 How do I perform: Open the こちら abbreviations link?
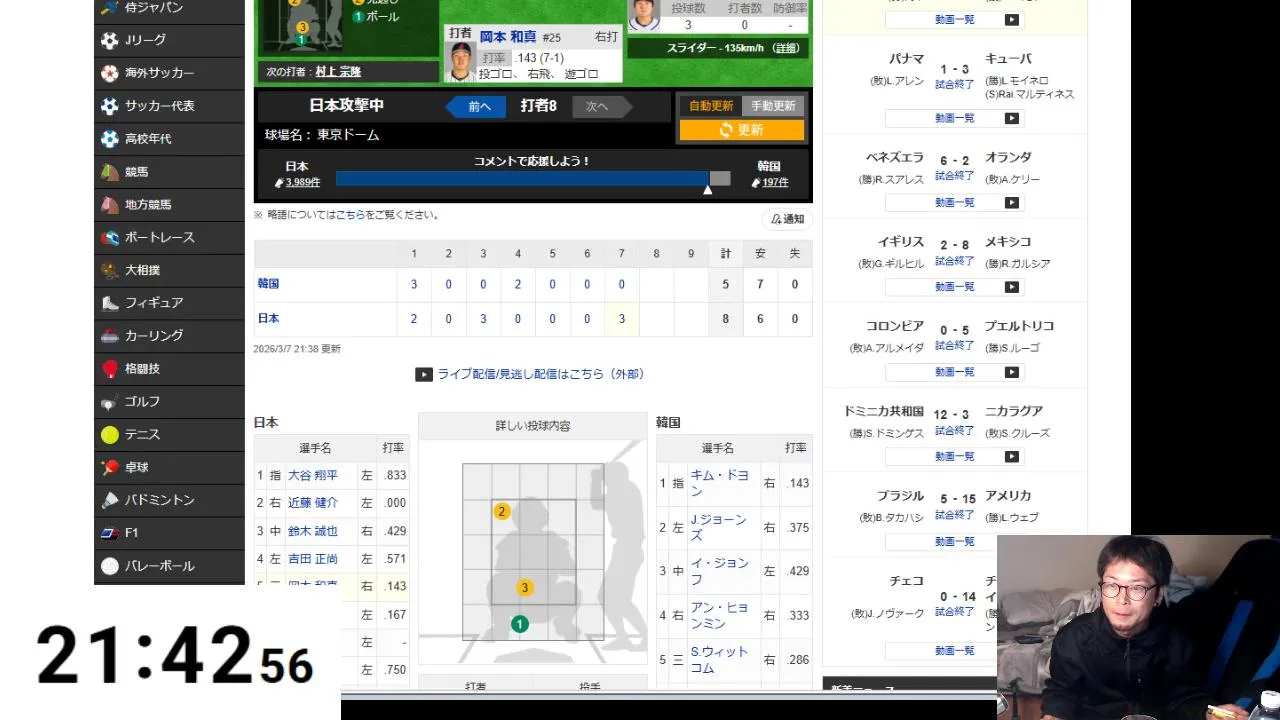pos(350,215)
